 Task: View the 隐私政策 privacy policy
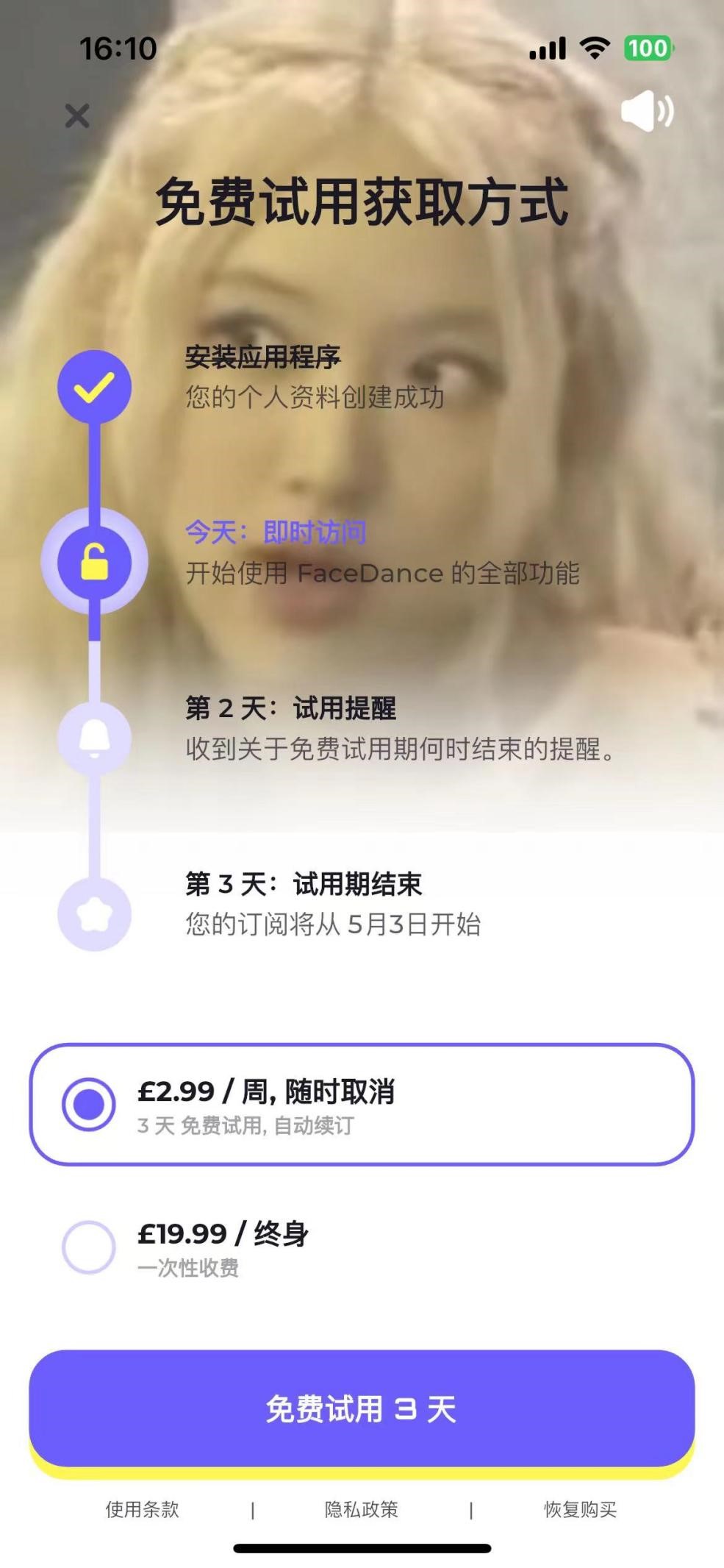362,1510
